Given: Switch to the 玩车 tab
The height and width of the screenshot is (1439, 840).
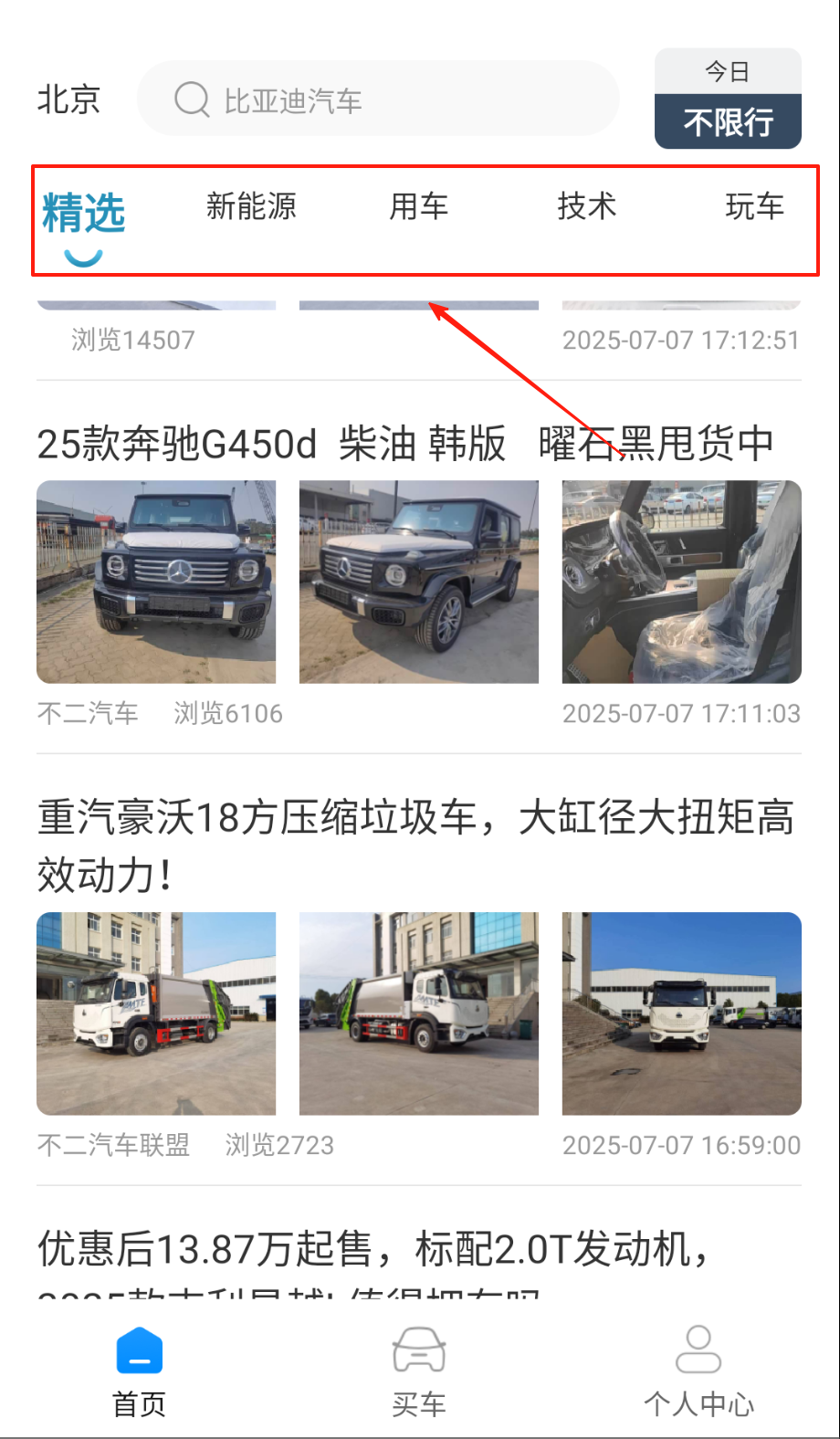Looking at the screenshot, I should (x=754, y=207).
